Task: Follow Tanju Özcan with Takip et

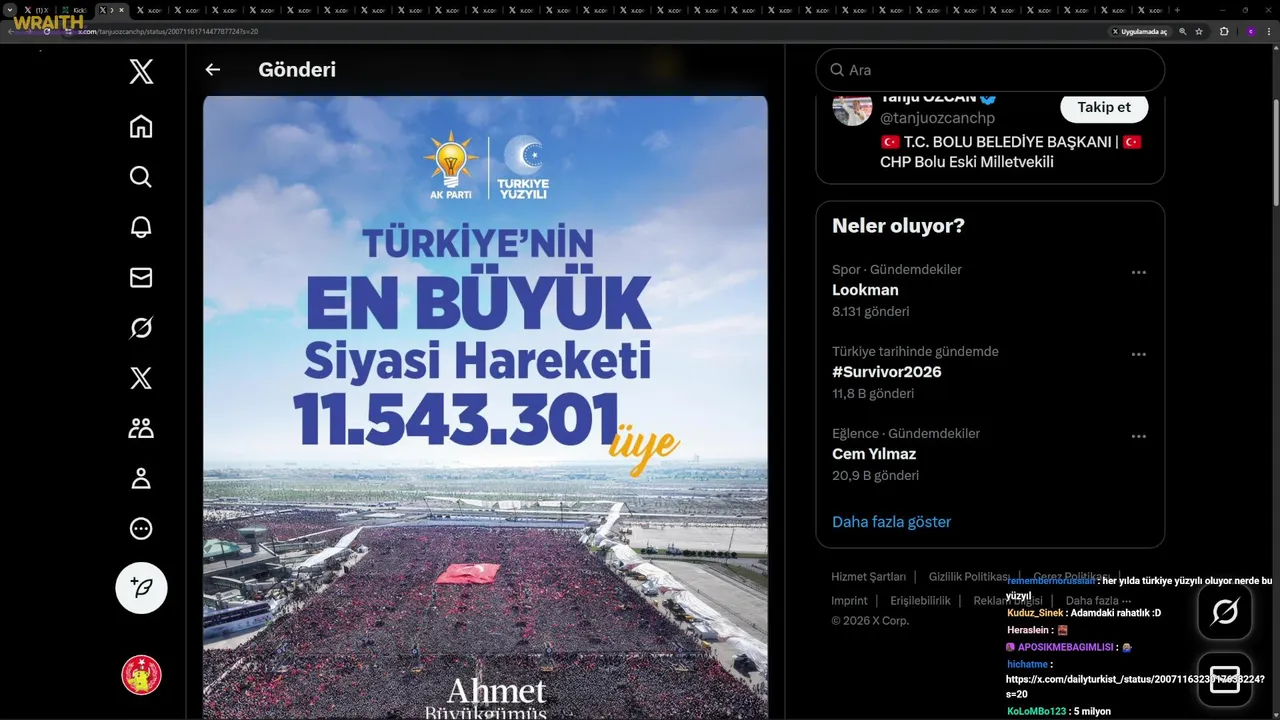Action: (1104, 107)
